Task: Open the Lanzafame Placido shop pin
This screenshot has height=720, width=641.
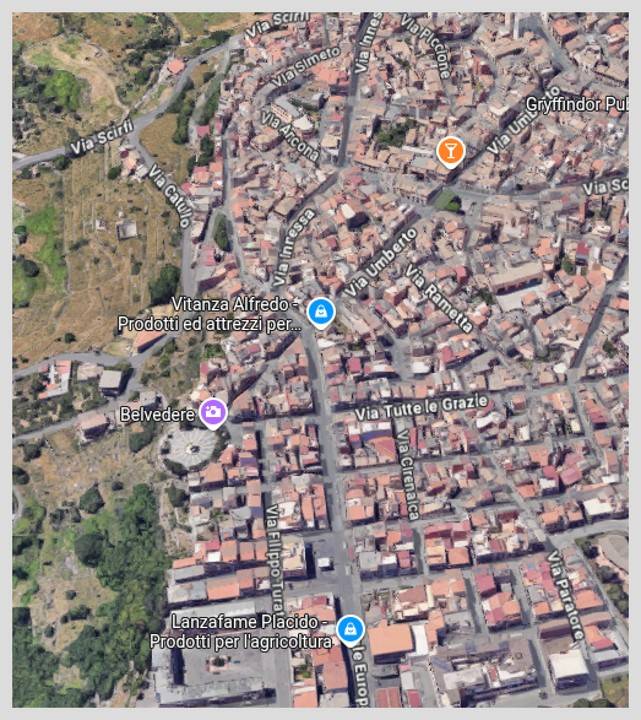Action: (349, 628)
